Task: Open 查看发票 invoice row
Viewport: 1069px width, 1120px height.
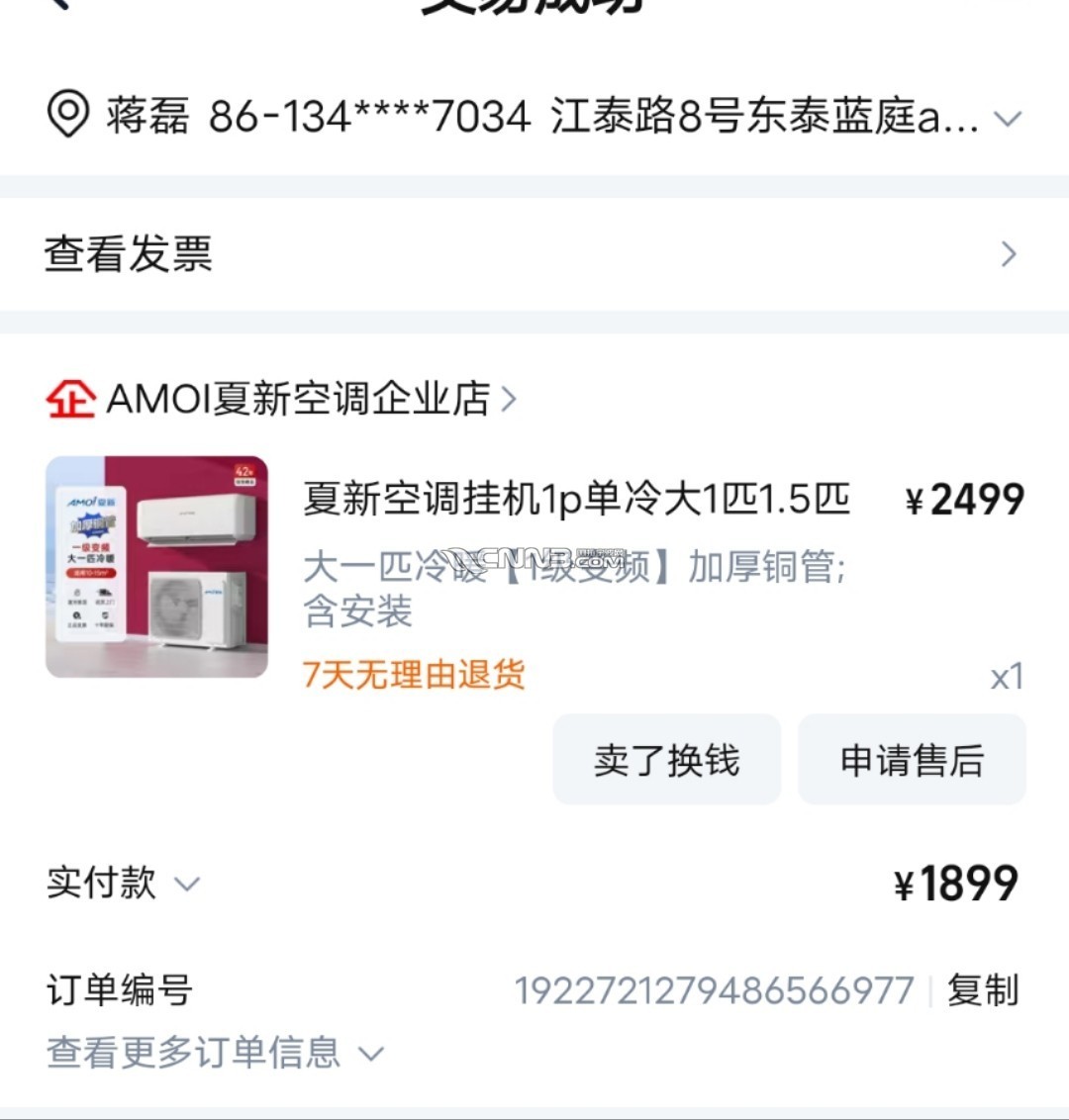Action: click(x=534, y=254)
